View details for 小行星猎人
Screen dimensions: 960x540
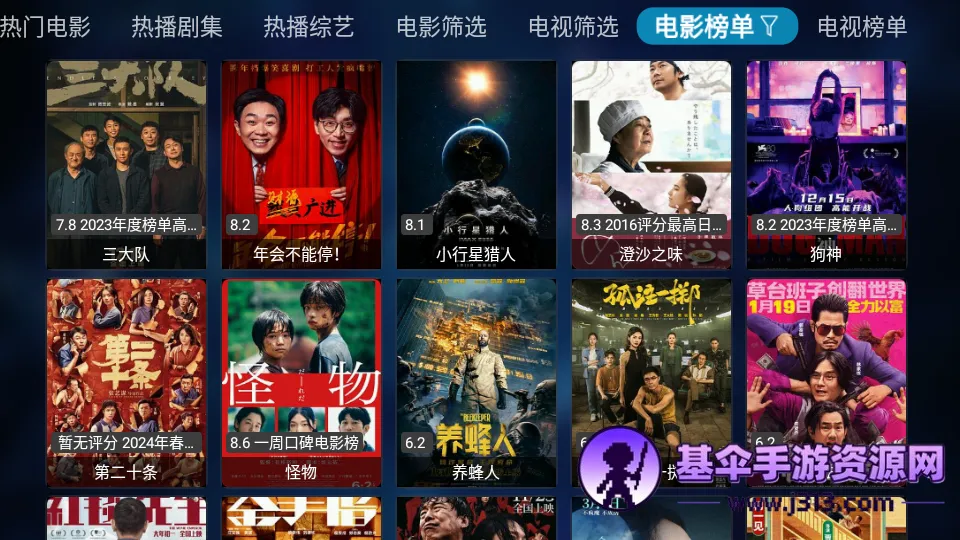[x=476, y=164]
